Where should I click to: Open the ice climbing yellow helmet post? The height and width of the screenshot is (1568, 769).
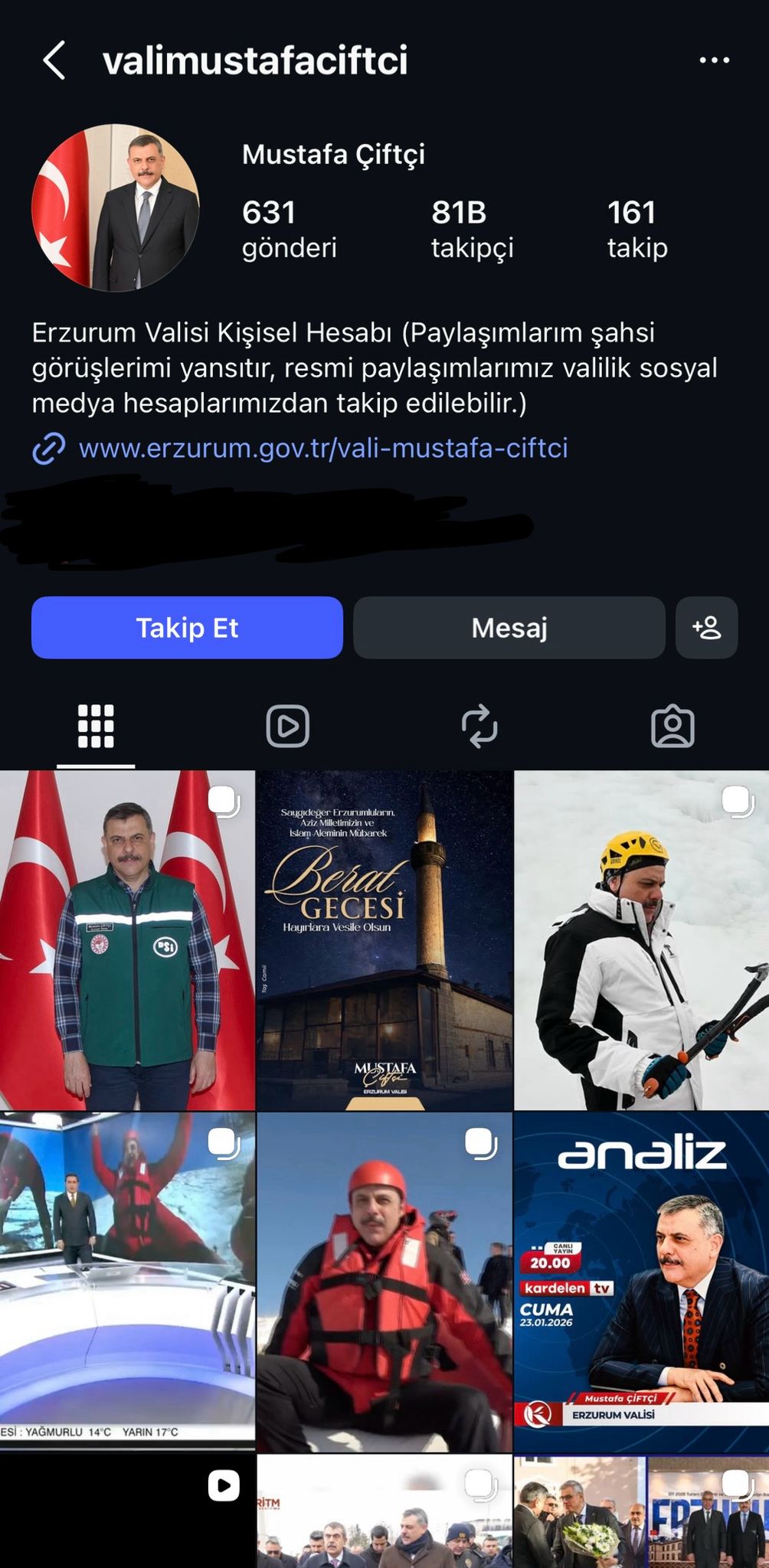coord(641,940)
